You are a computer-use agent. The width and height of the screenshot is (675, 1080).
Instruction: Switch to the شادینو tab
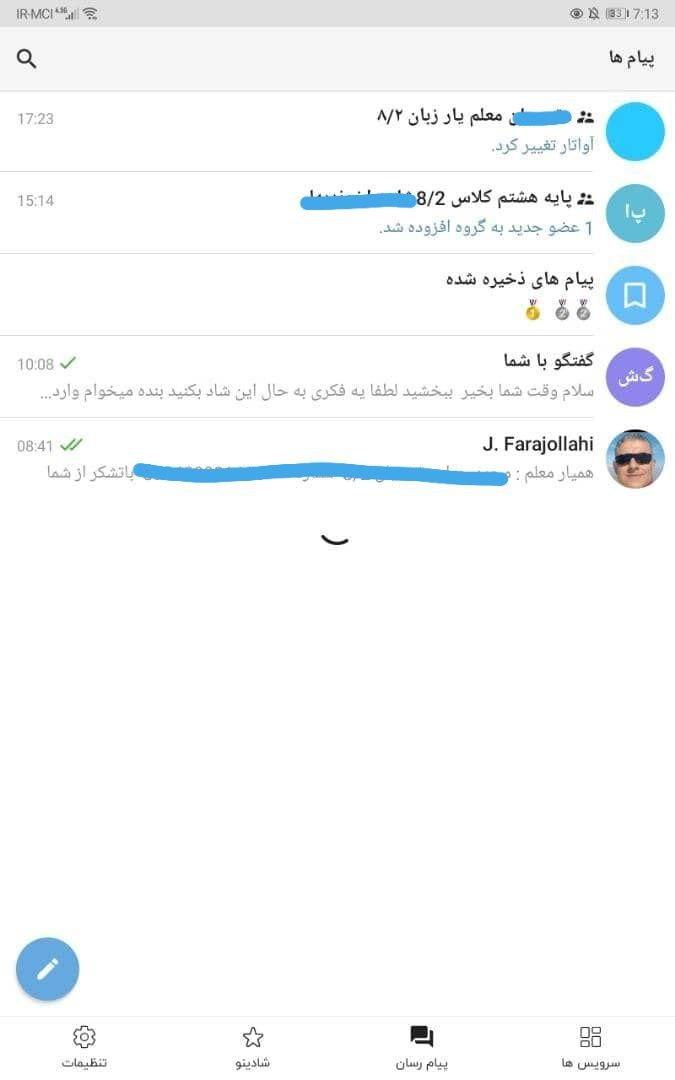pos(253,1046)
